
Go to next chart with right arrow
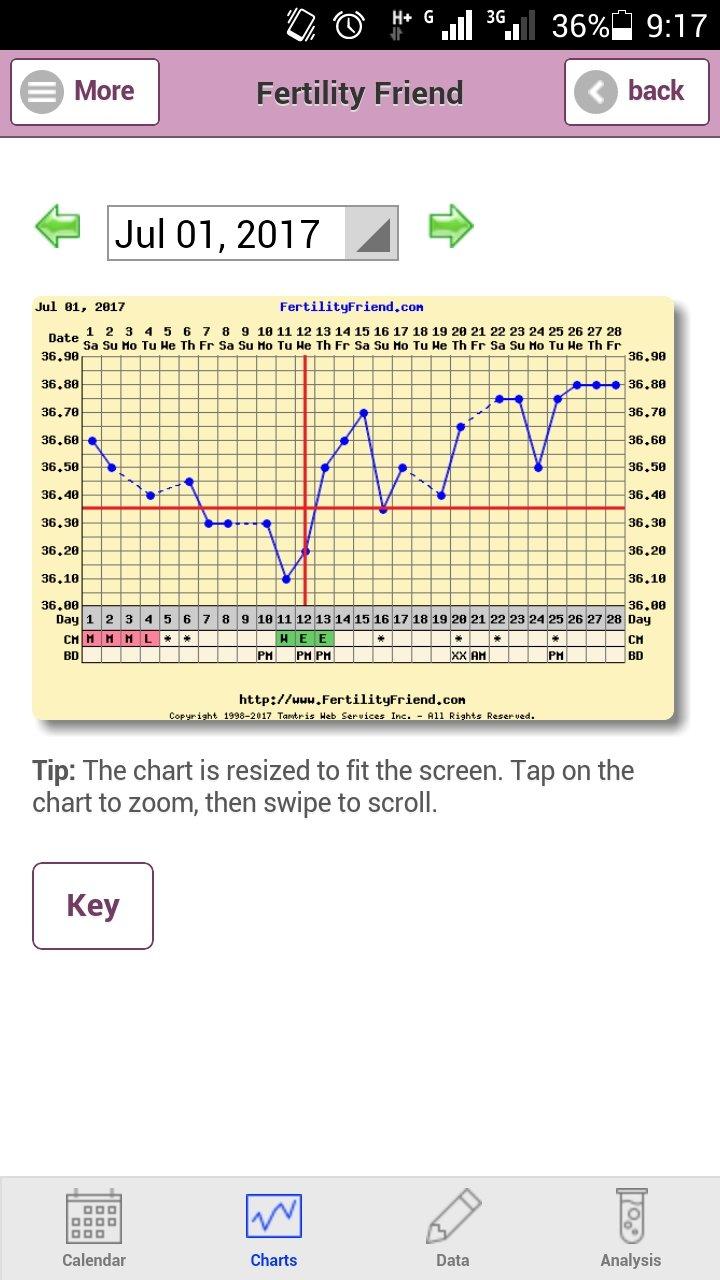[x=450, y=226]
